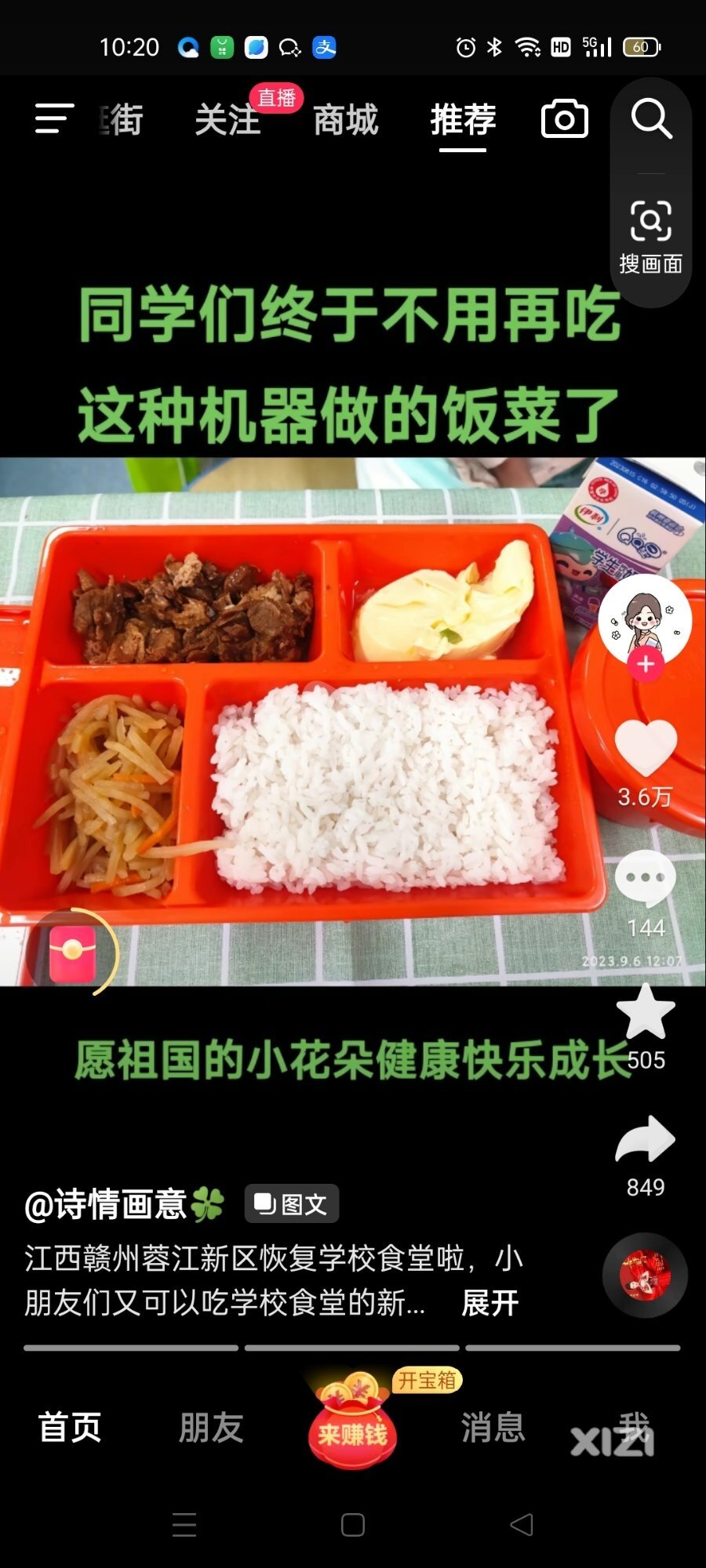Share this post via the arrow
The width and height of the screenshot is (706, 1568).
point(646,1141)
